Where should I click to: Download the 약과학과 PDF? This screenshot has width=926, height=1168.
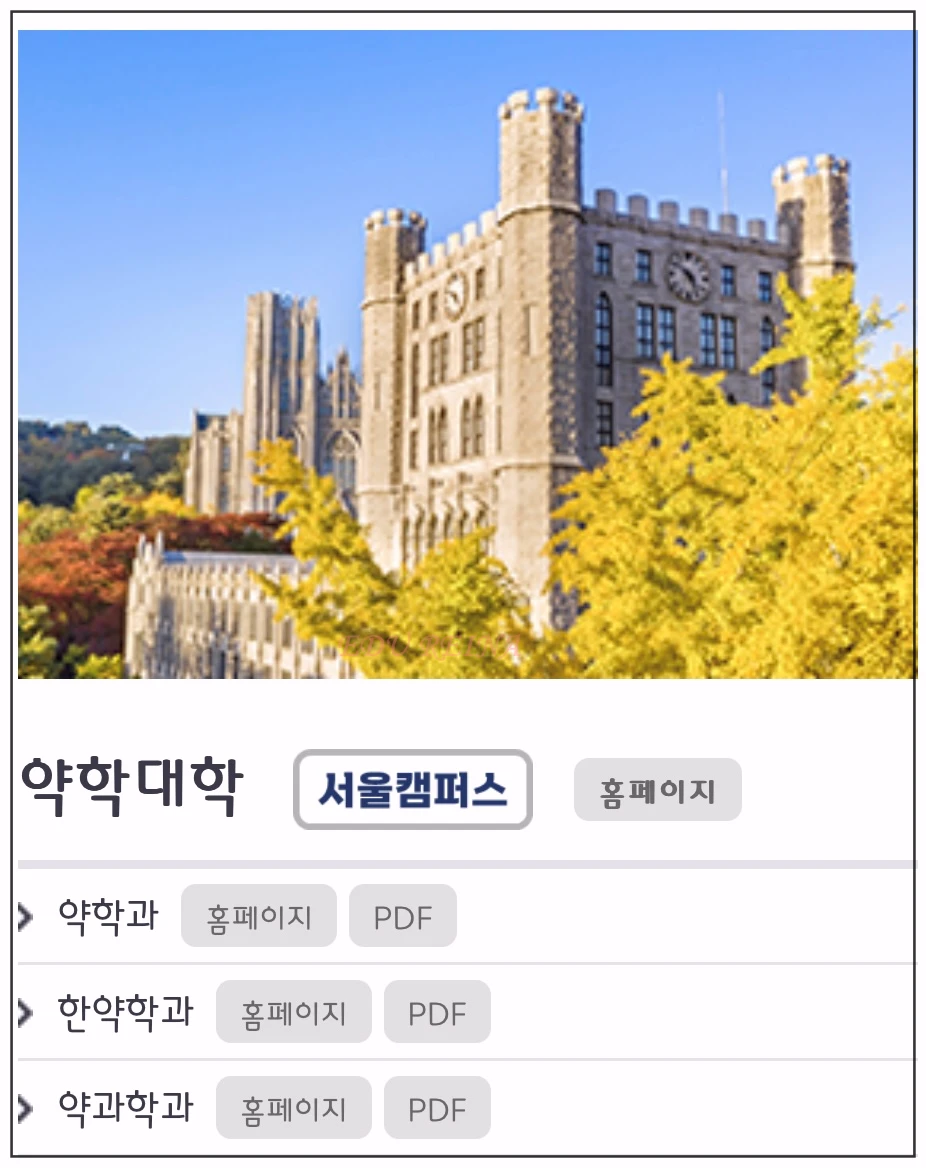[x=437, y=1108]
